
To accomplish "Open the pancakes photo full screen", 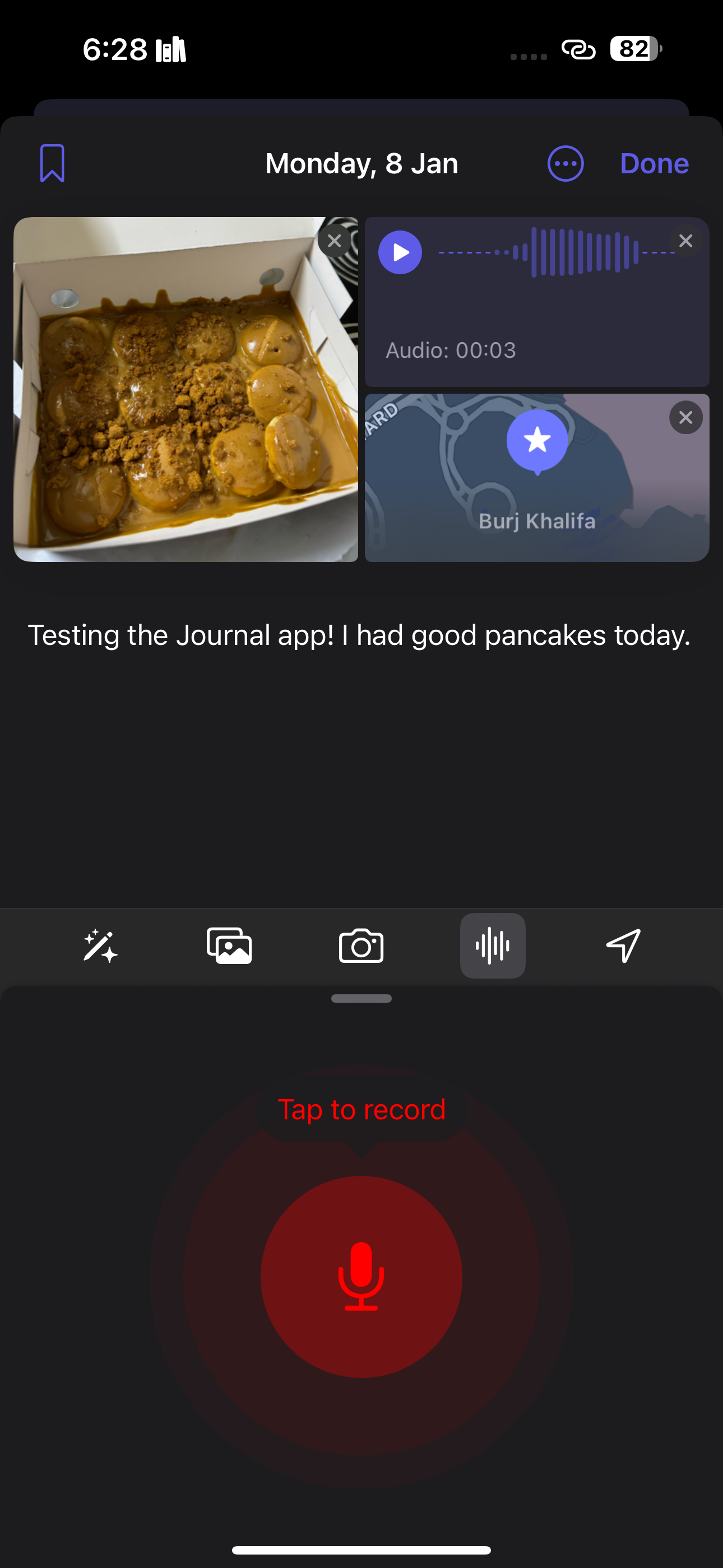I will click(x=186, y=388).
